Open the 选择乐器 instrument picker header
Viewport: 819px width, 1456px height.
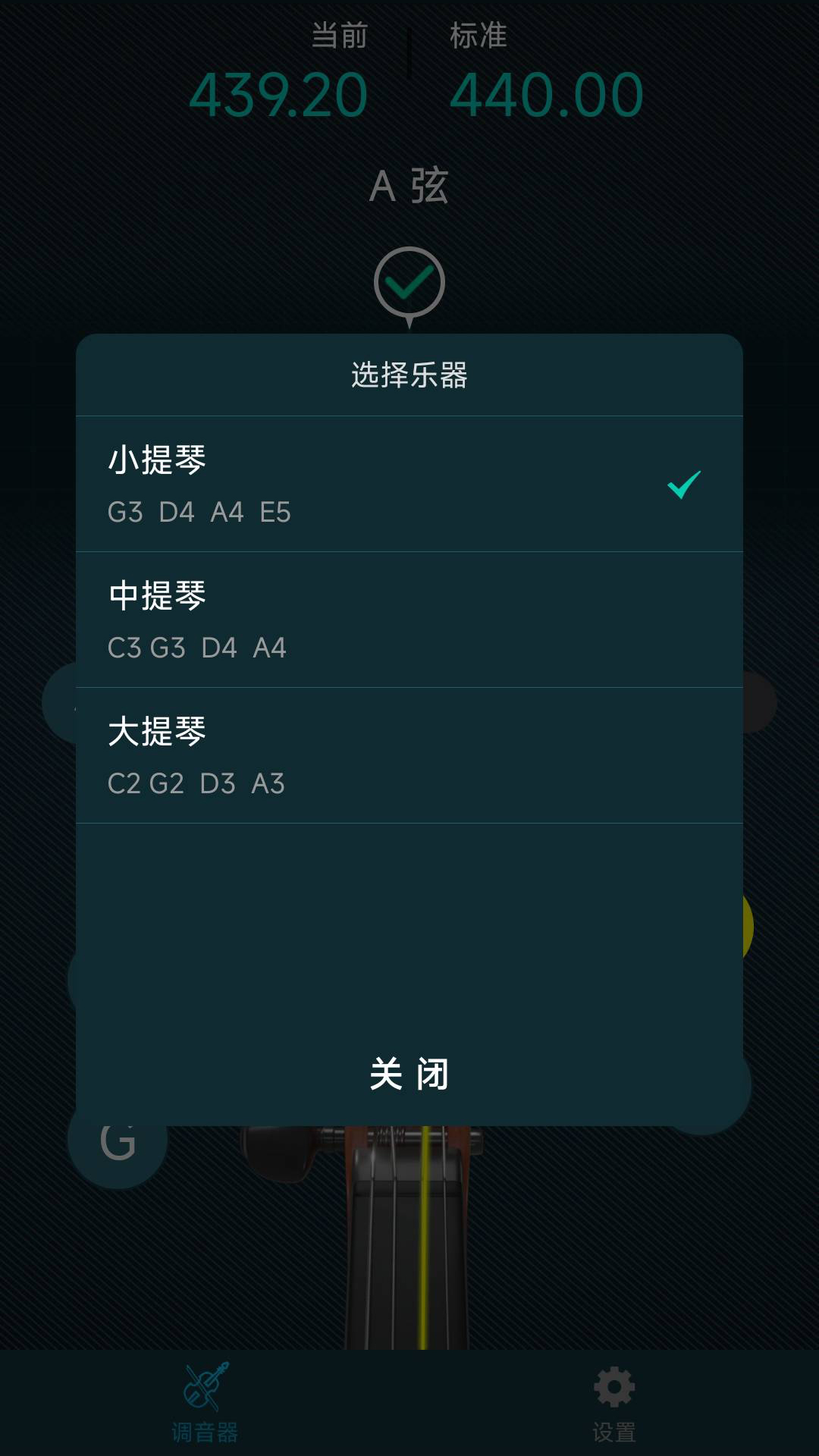click(409, 373)
